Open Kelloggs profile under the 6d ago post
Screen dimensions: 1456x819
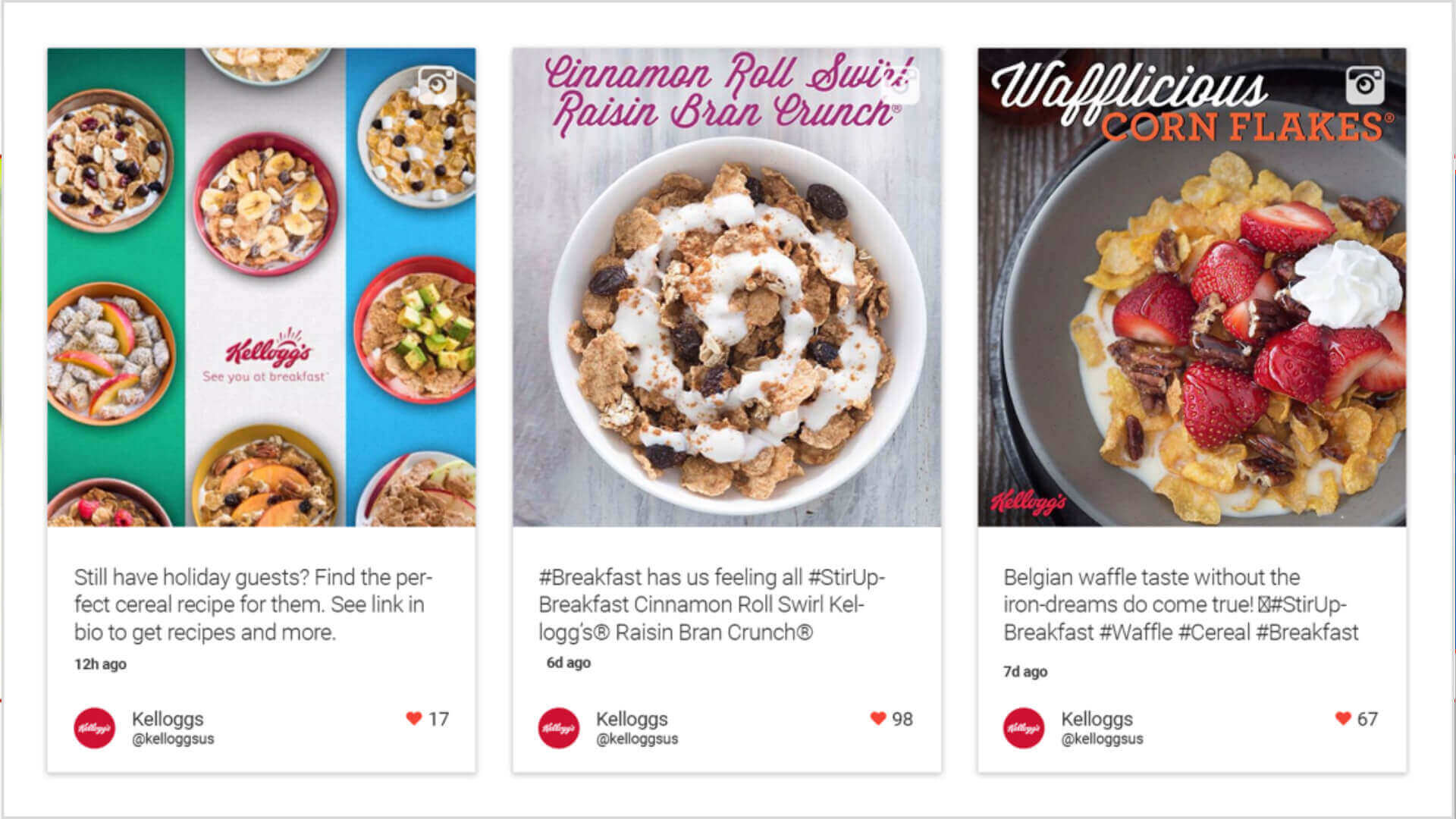pyautogui.click(x=632, y=719)
